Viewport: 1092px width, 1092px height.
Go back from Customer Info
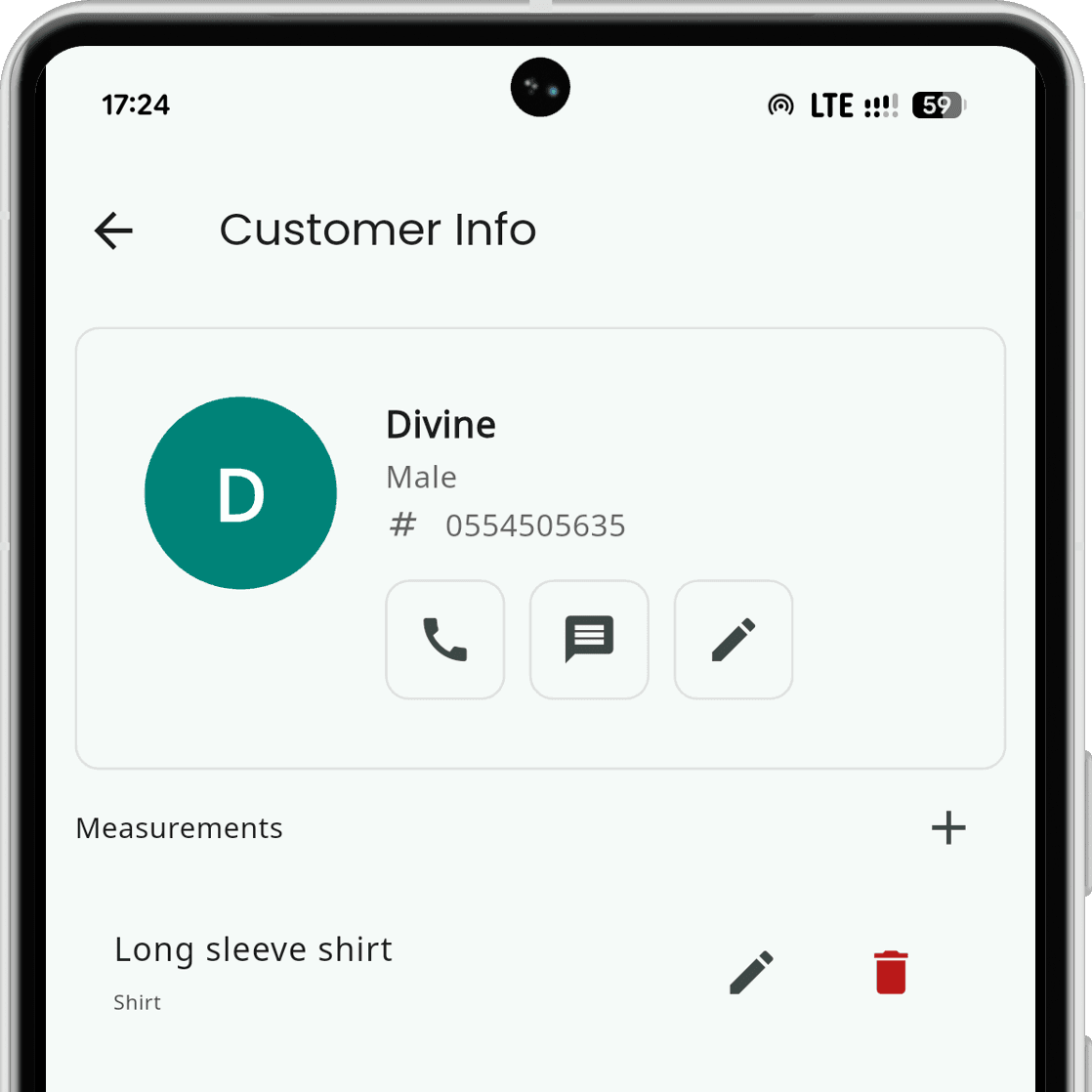pyautogui.click(x=113, y=231)
